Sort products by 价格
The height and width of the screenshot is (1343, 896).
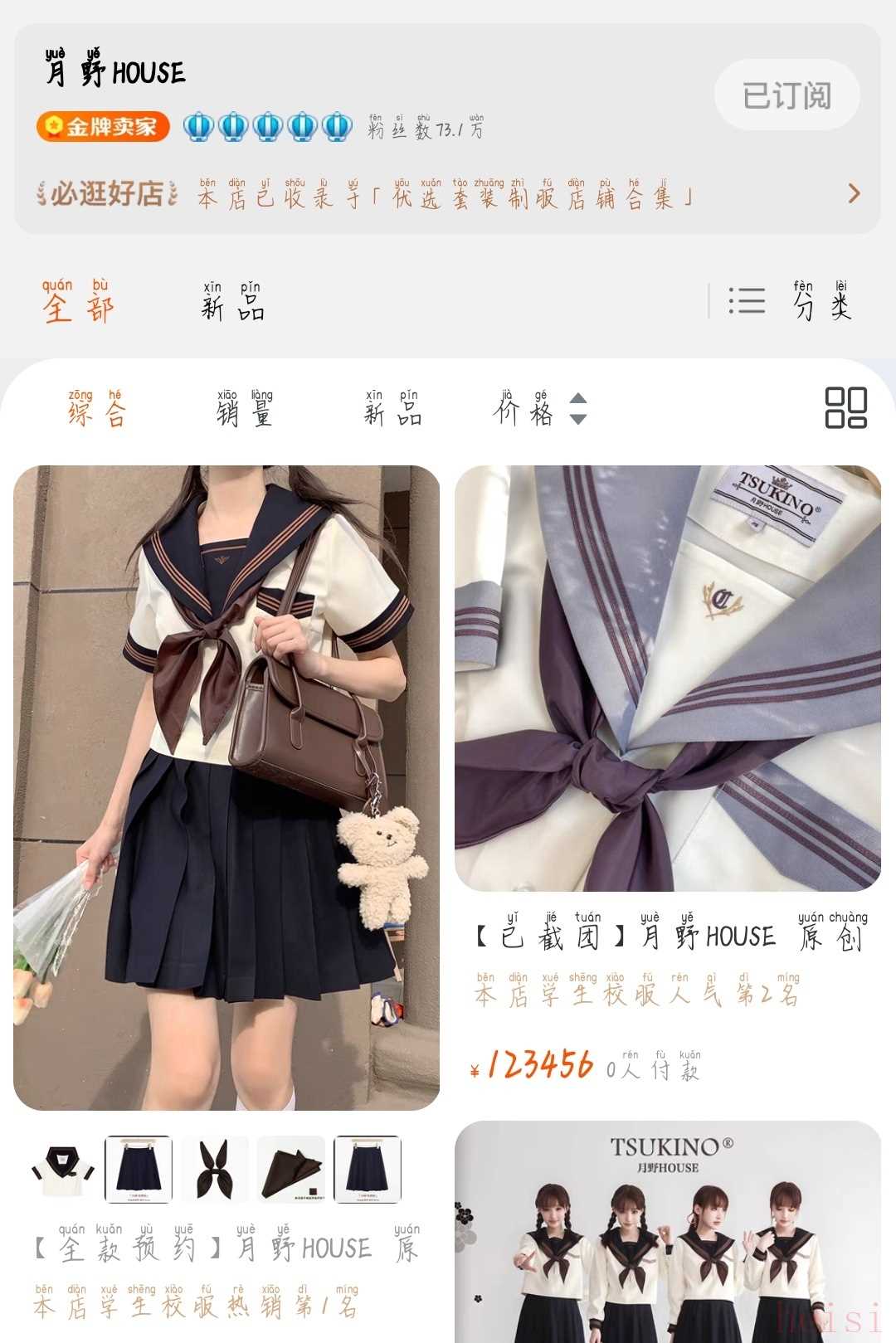click(539, 408)
